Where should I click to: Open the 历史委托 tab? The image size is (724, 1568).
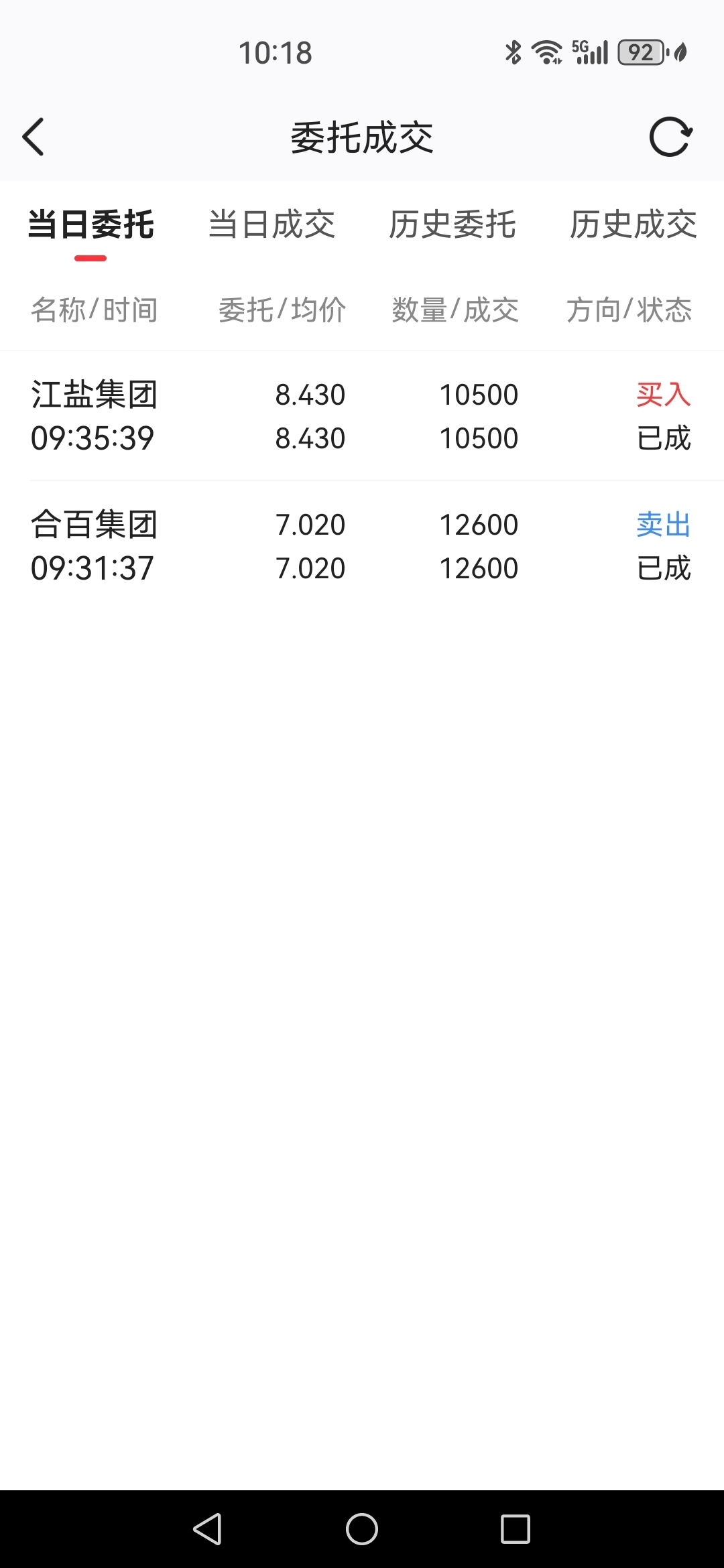point(452,224)
